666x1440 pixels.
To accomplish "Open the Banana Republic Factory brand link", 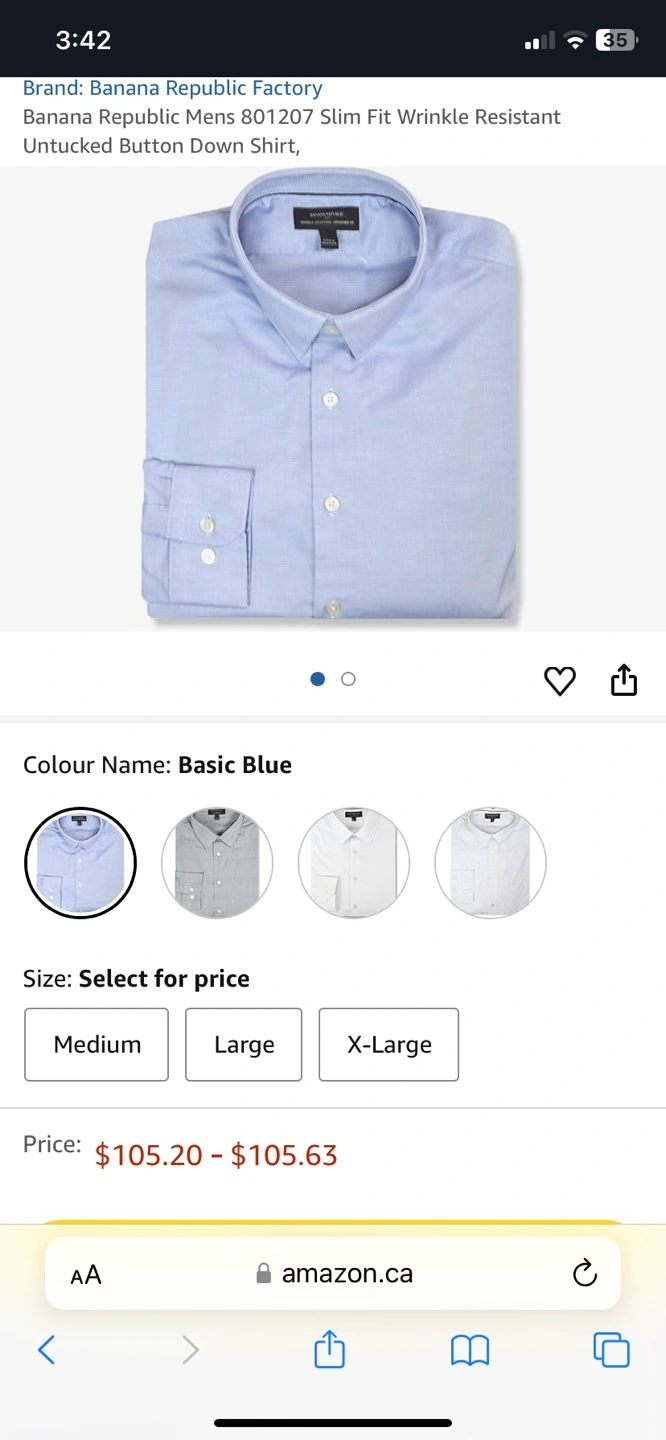I will point(172,88).
